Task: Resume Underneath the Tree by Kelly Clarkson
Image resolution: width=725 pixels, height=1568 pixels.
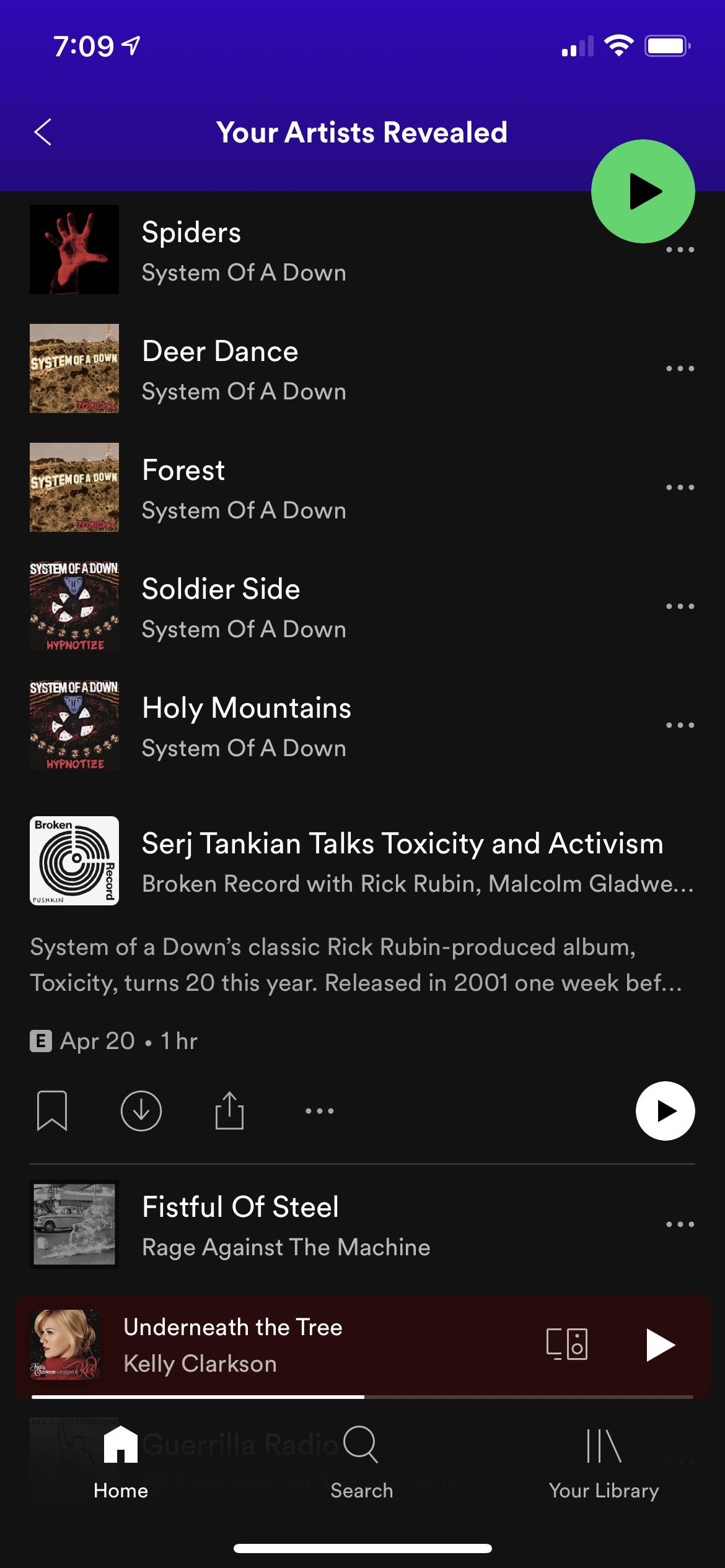Action: [x=659, y=1344]
